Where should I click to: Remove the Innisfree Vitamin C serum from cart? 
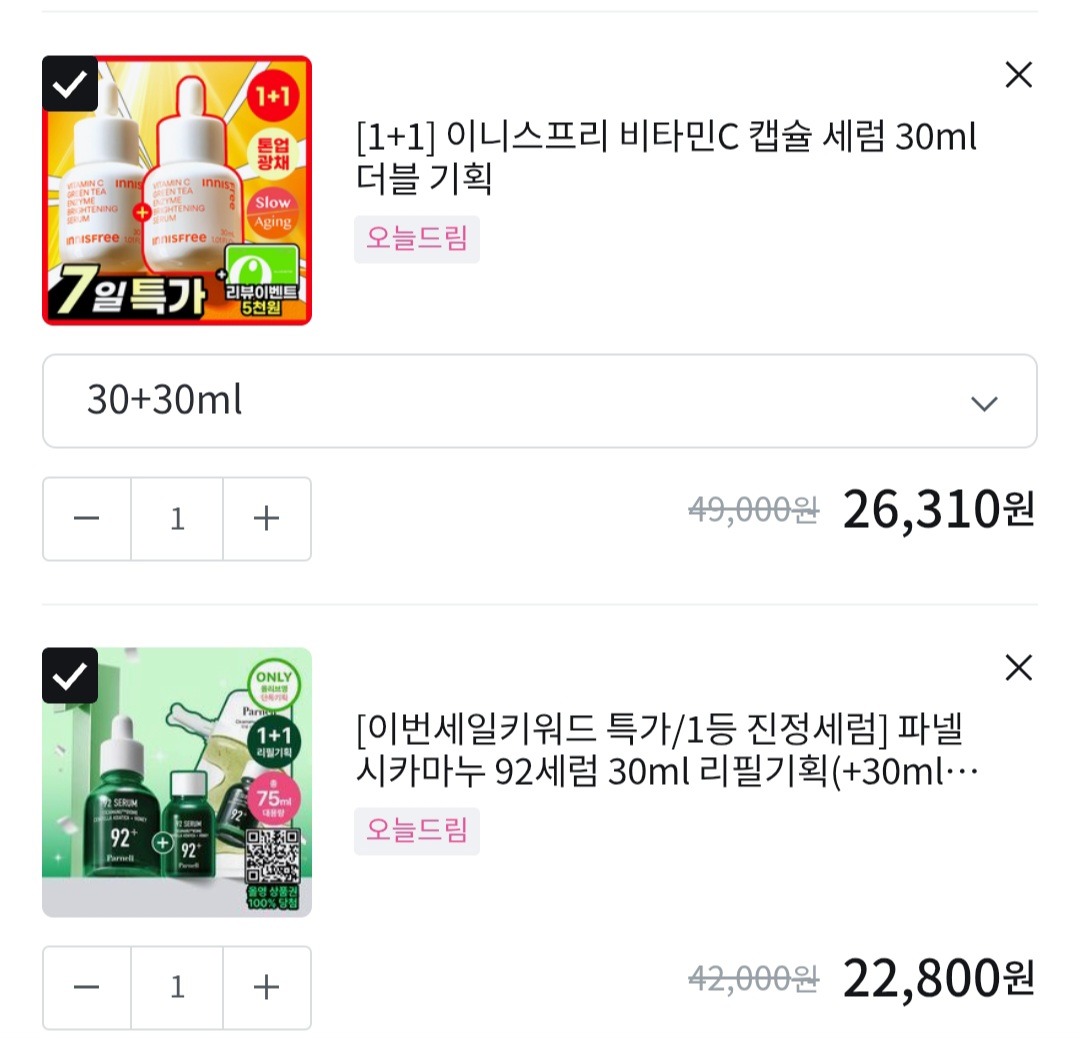coord(1018,75)
